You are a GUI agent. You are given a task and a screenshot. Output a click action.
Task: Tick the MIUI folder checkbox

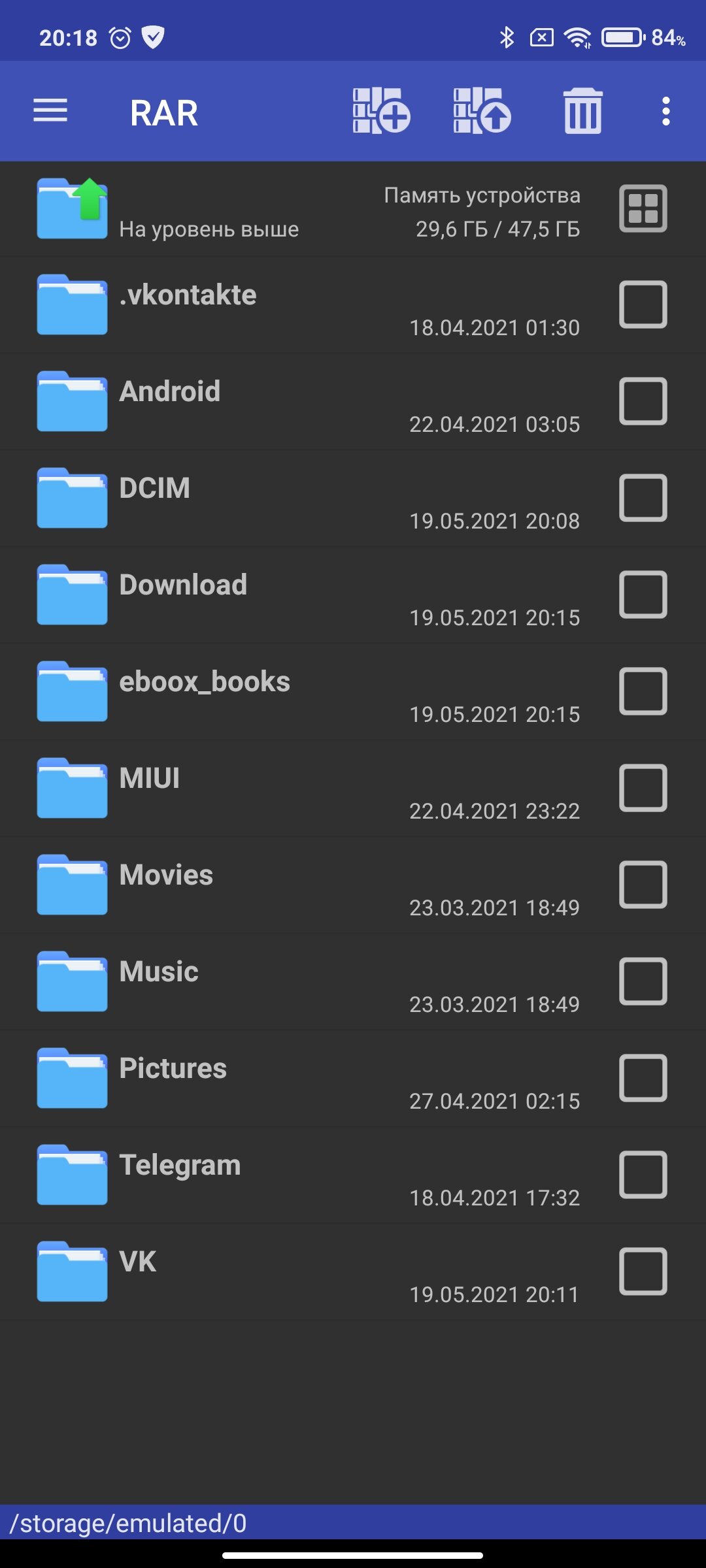click(x=643, y=788)
